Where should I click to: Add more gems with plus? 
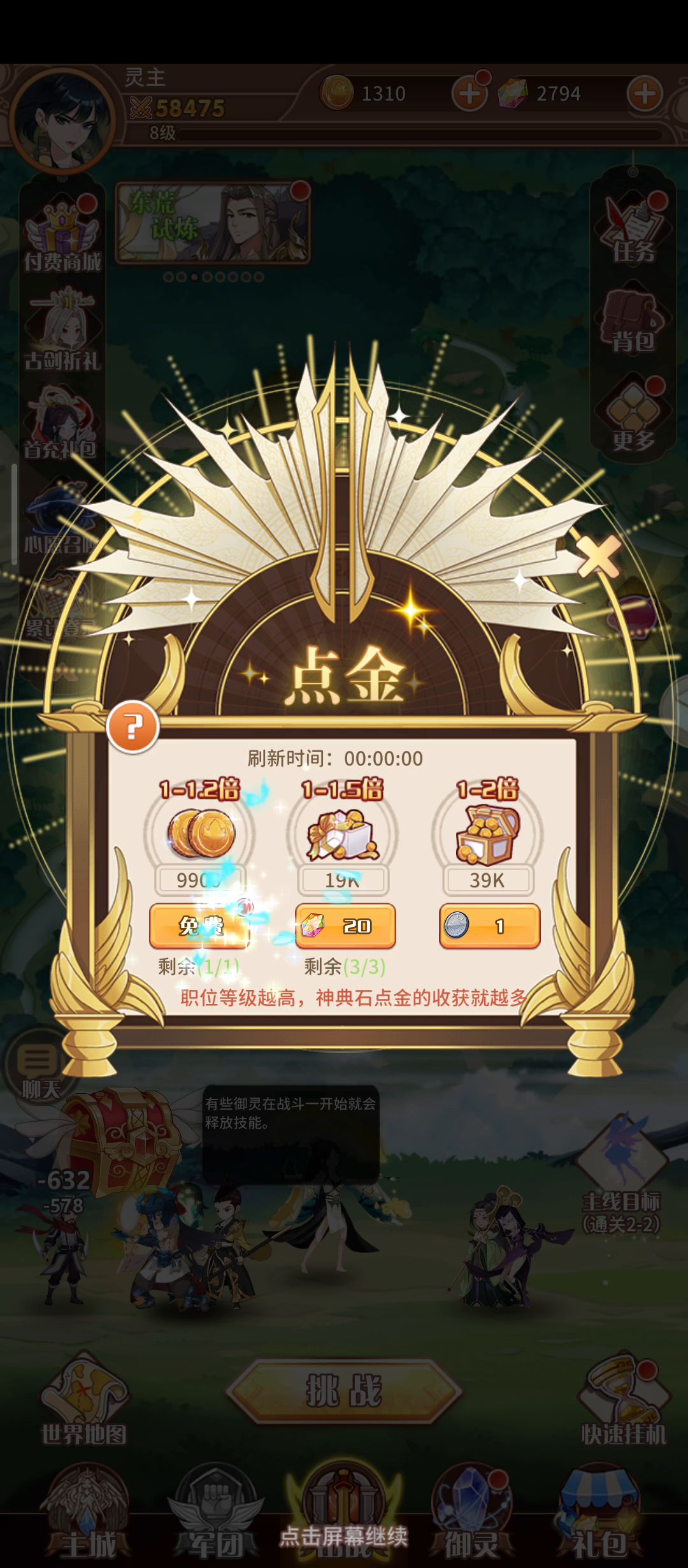coord(645,94)
